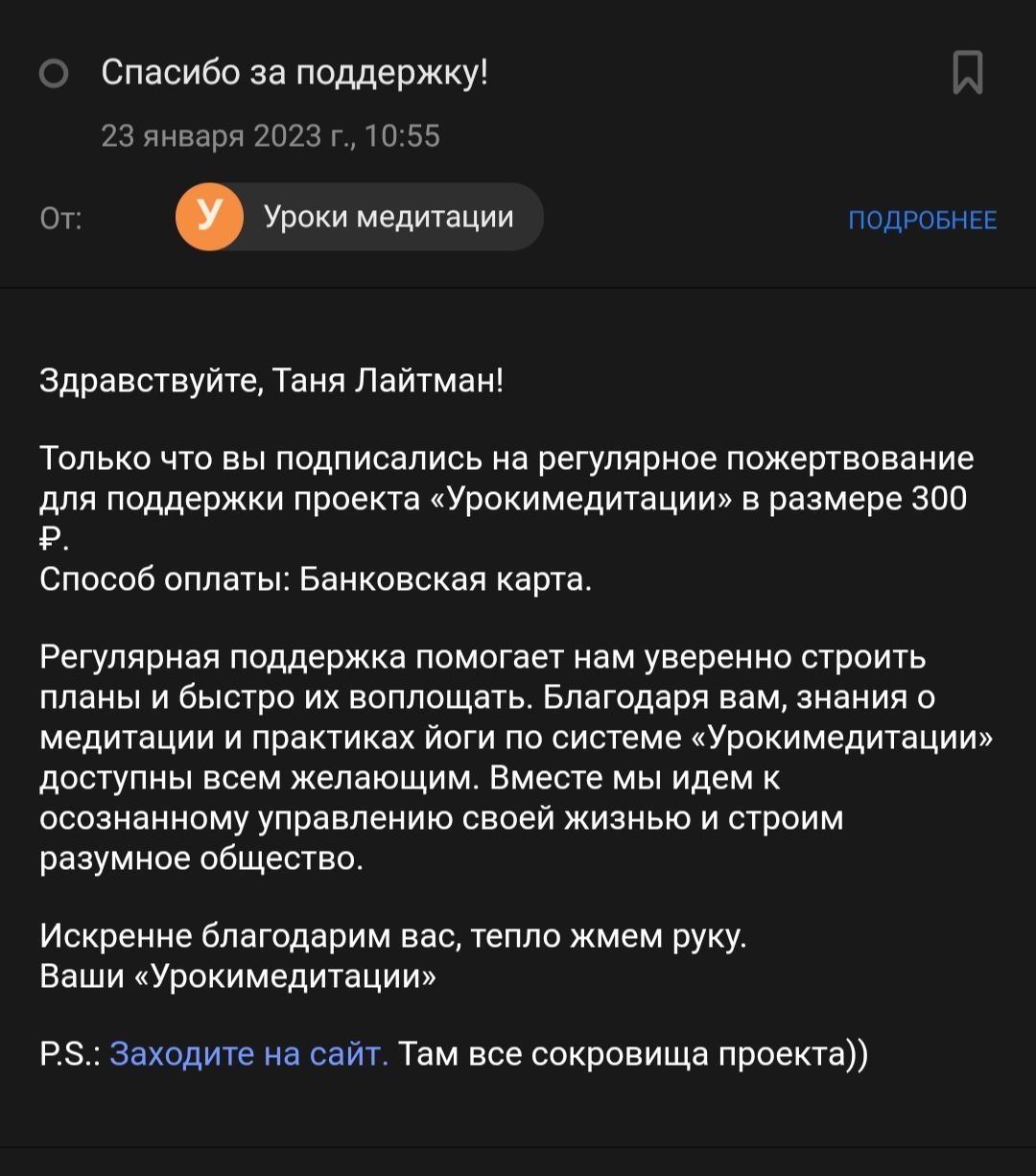Follow the Заходите на сайт link
Screen dimensions: 1036x1176
point(249,1055)
